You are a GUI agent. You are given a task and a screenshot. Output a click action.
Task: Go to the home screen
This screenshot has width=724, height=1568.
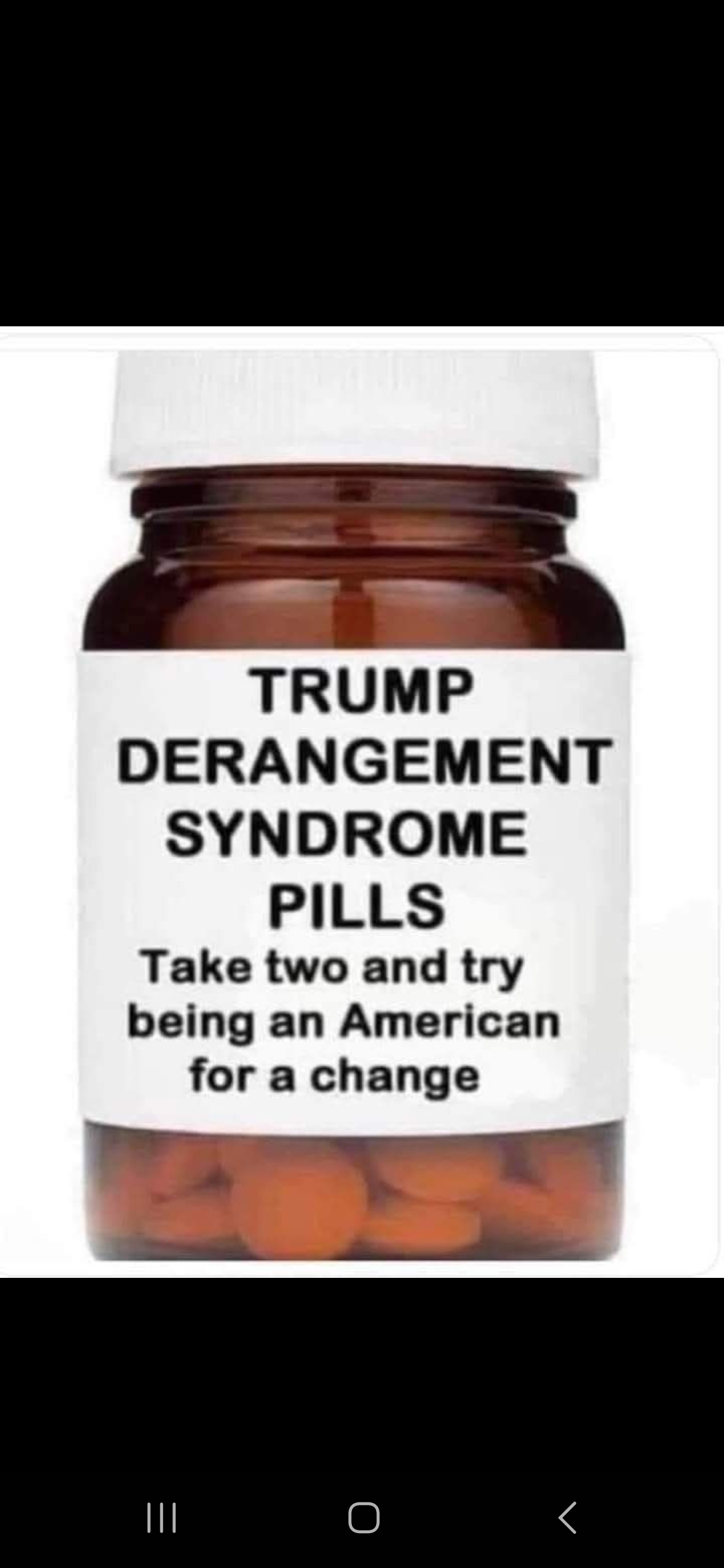[x=363, y=1517]
